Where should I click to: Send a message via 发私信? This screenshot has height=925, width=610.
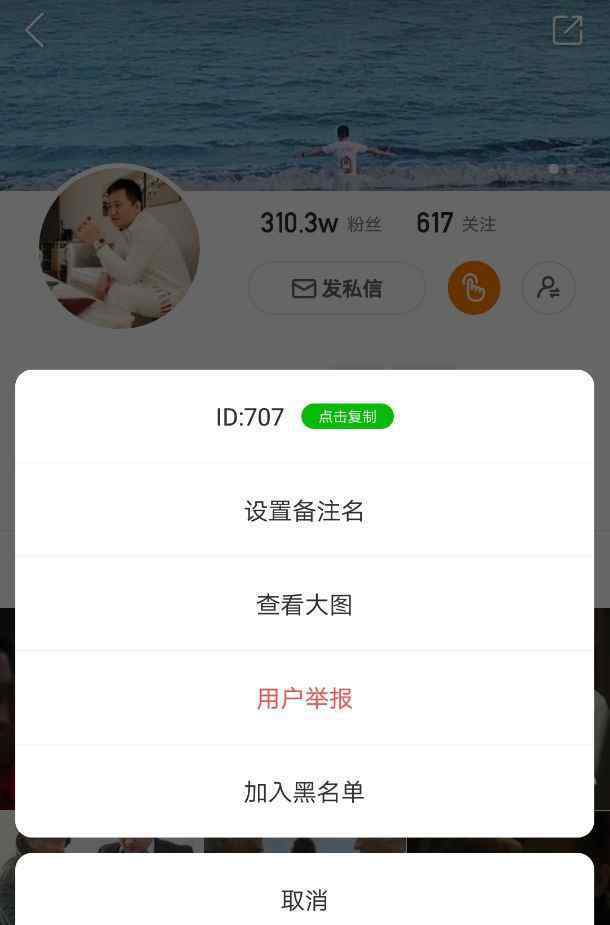point(337,288)
